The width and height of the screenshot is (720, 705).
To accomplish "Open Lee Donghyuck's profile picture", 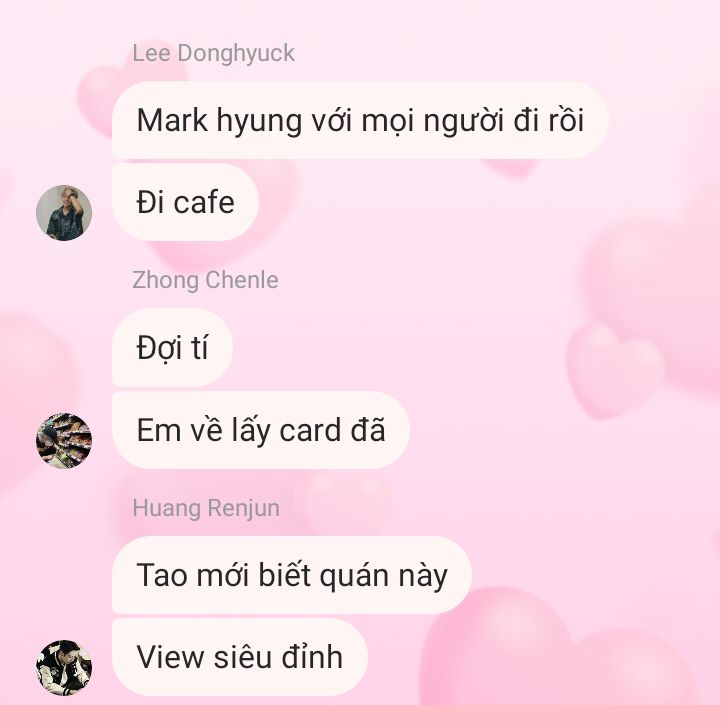I will (64, 212).
